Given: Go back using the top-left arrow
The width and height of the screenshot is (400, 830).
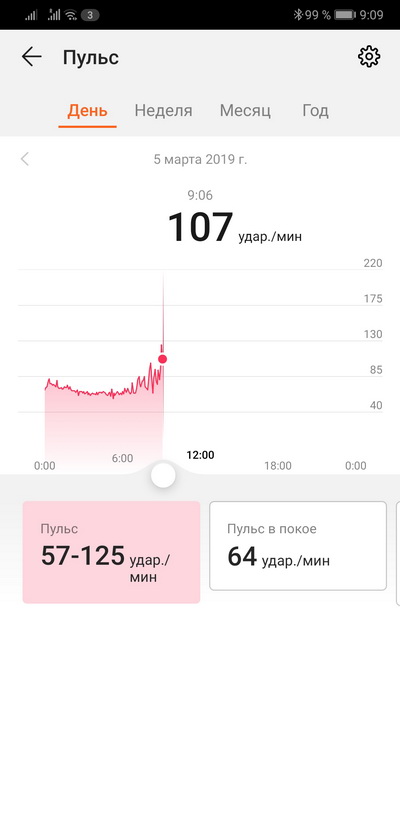Looking at the screenshot, I should (x=31, y=57).
